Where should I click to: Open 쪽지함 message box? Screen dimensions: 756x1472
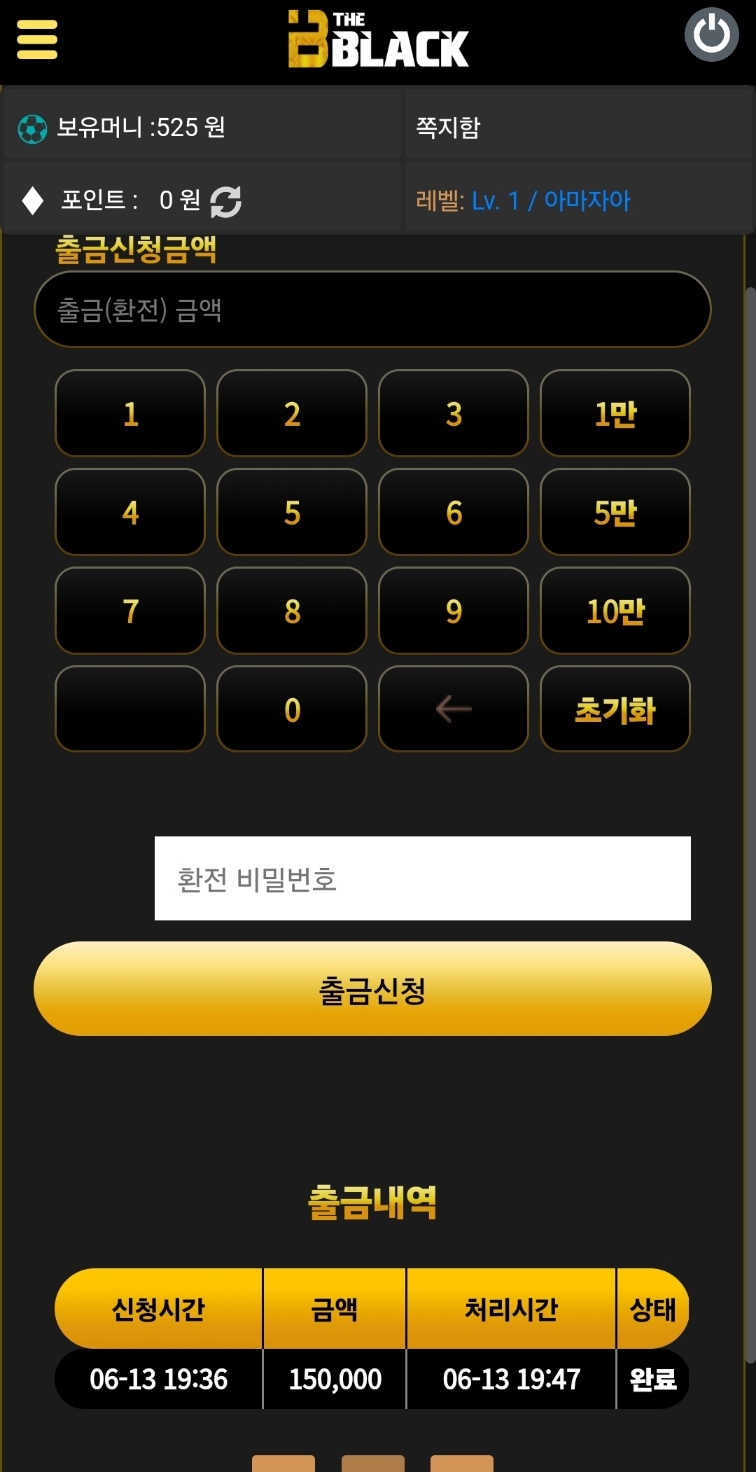coord(448,127)
